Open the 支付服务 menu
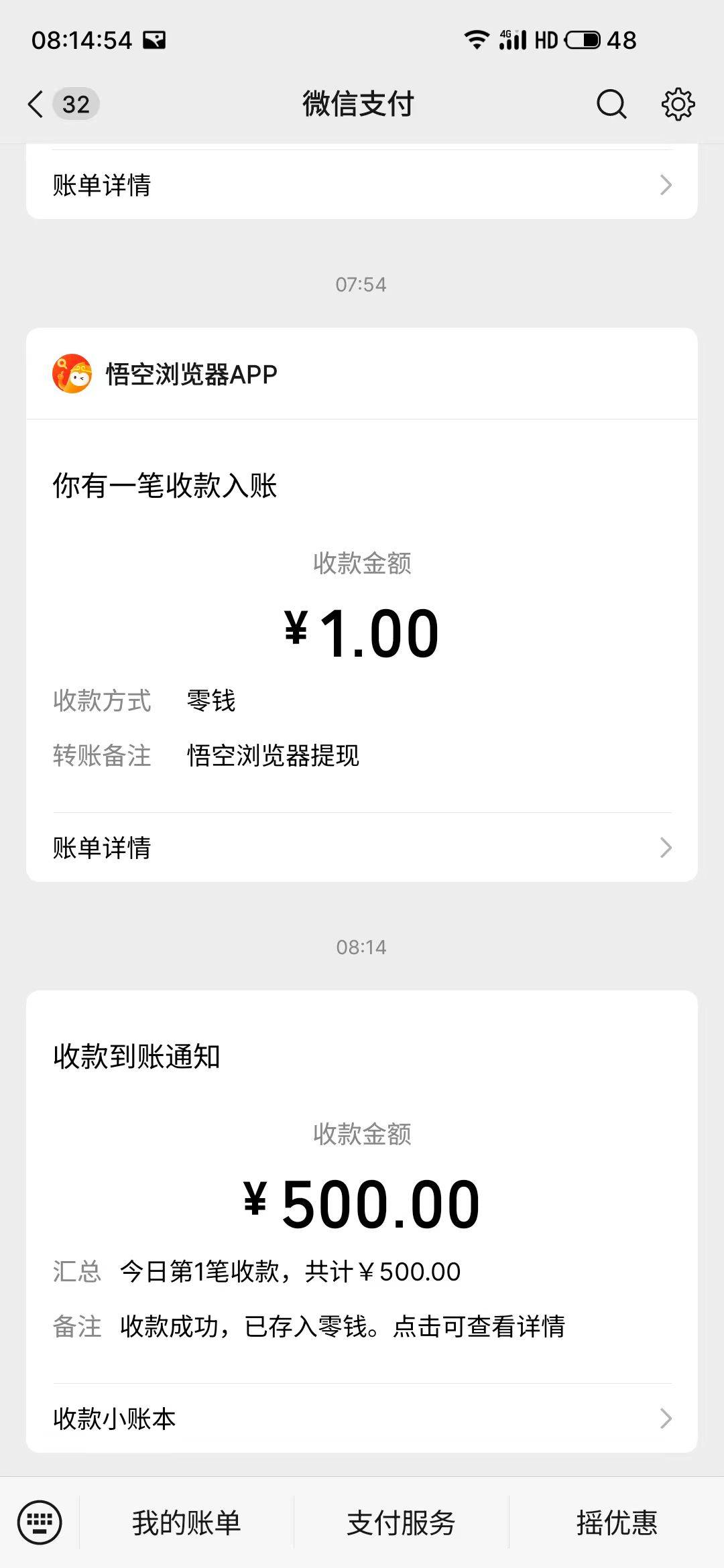This screenshot has height=1568, width=724. tap(401, 1522)
